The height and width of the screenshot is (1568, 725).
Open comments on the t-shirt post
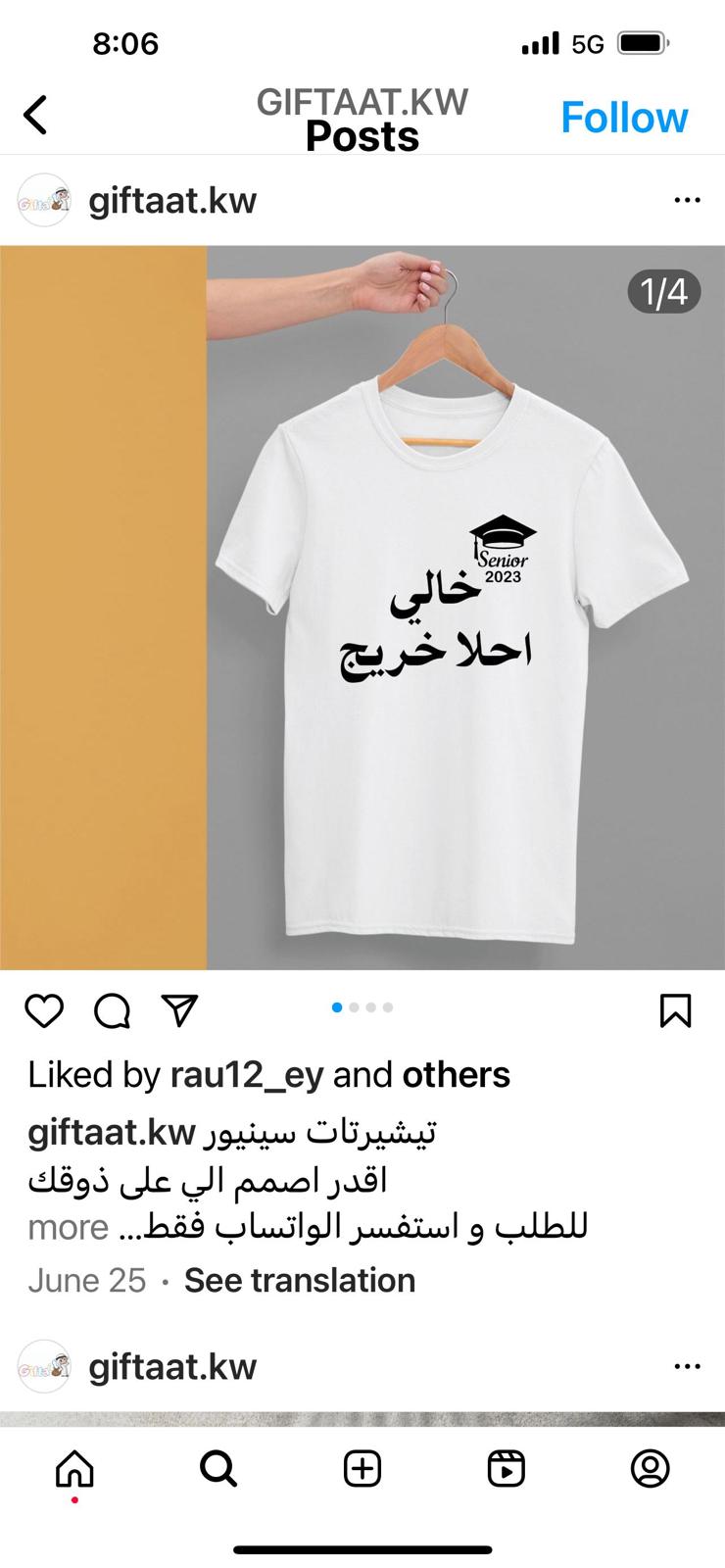click(113, 1010)
